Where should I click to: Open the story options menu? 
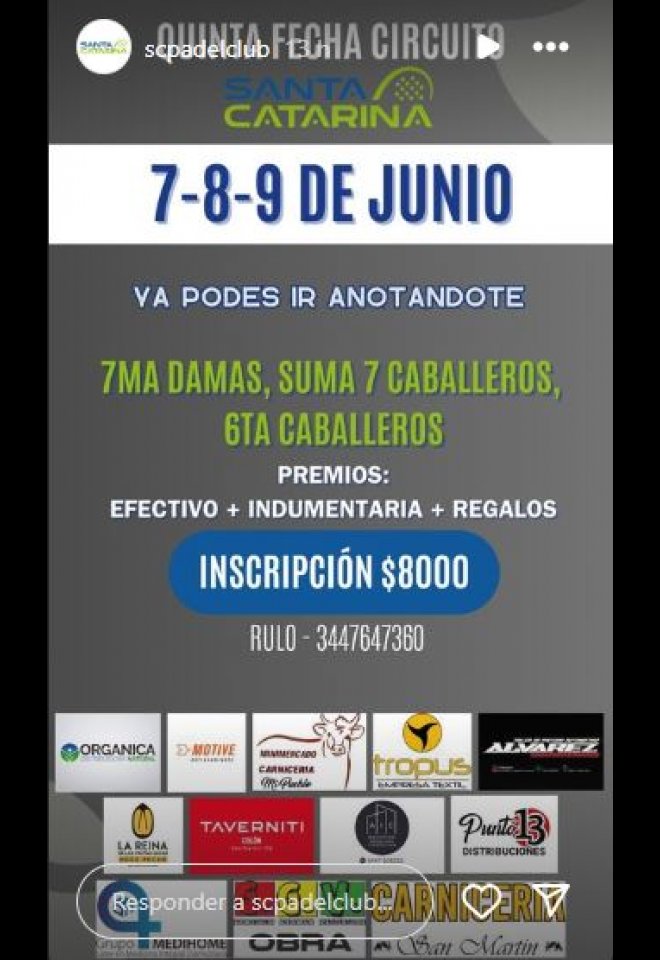(x=550, y=47)
